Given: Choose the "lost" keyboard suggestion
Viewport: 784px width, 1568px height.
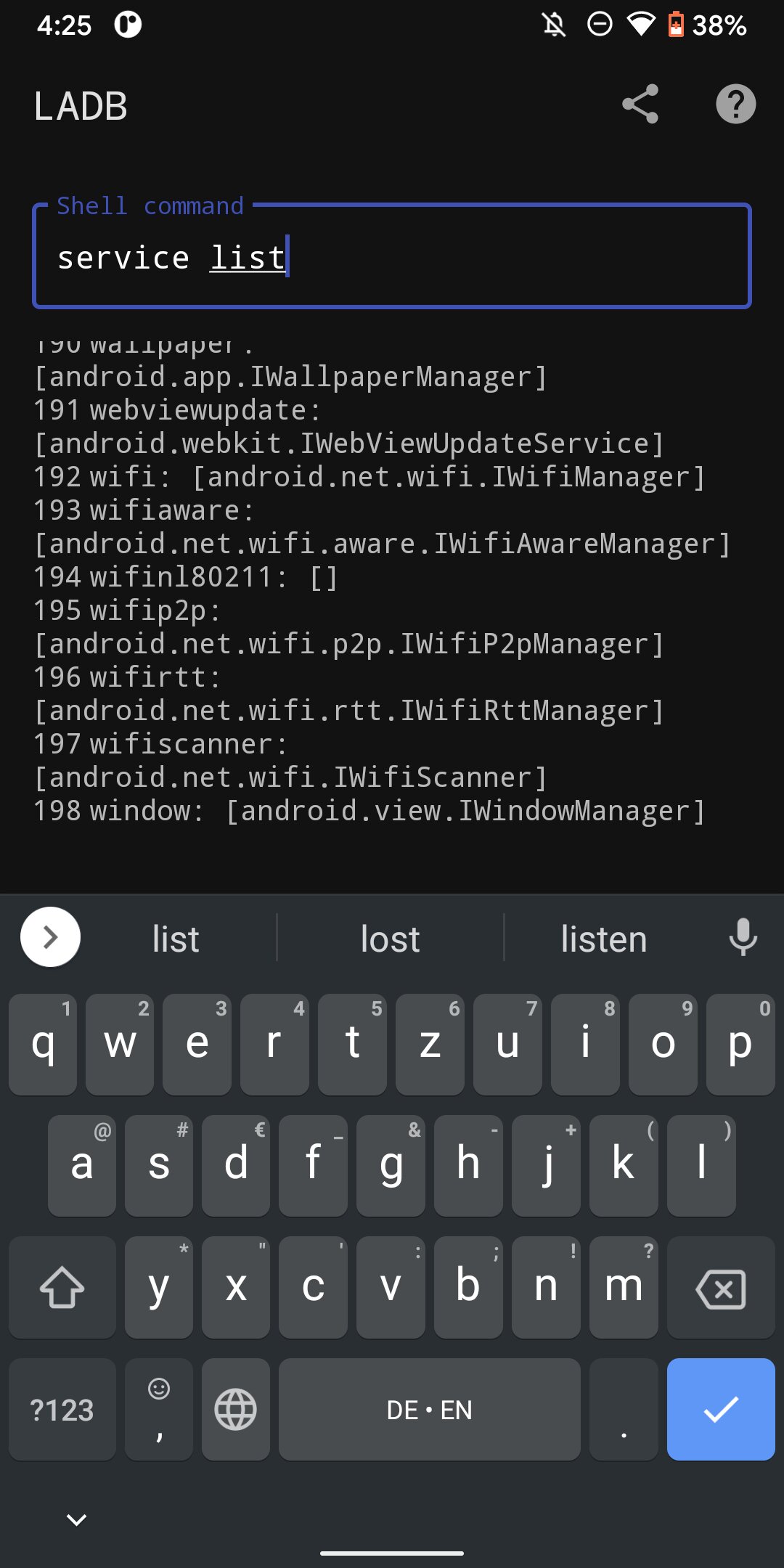Looking at the screenshot, I should point(390,939).
